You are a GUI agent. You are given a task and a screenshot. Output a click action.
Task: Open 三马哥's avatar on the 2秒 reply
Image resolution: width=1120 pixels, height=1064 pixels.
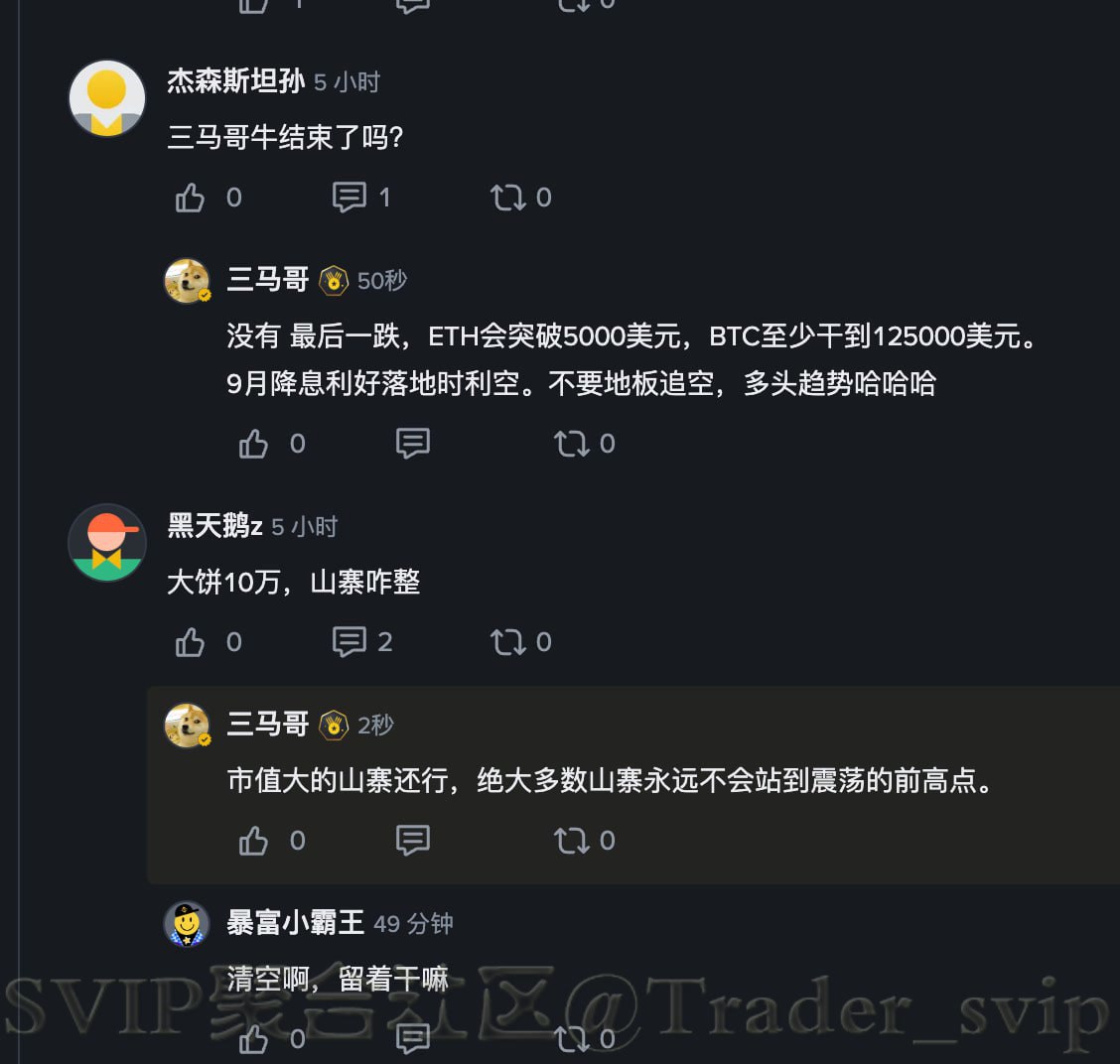(187, 726)
